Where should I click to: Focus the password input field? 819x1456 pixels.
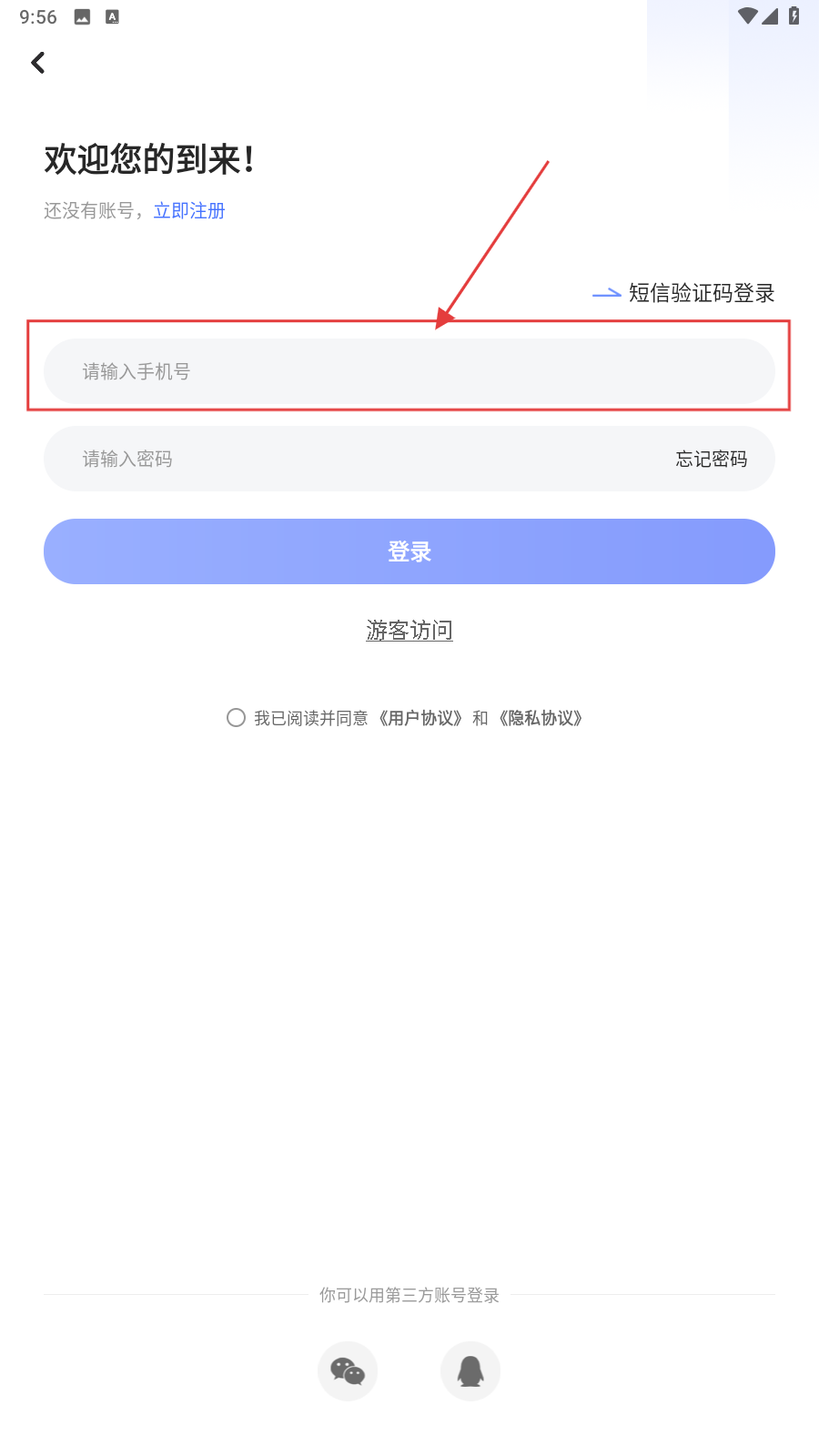pyautogui.click(x=346, y=459)
